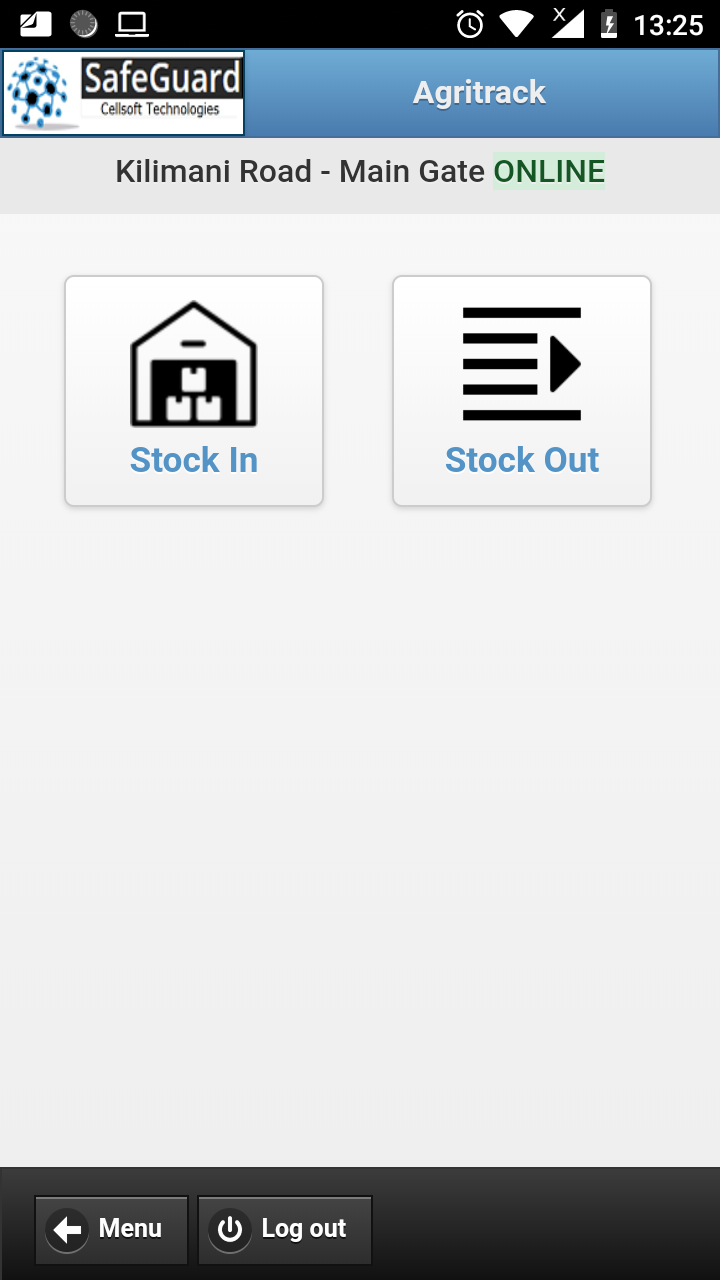Open the Stock Out card
The width and height of the screenshot is (720, 1280).
point(522,391)
